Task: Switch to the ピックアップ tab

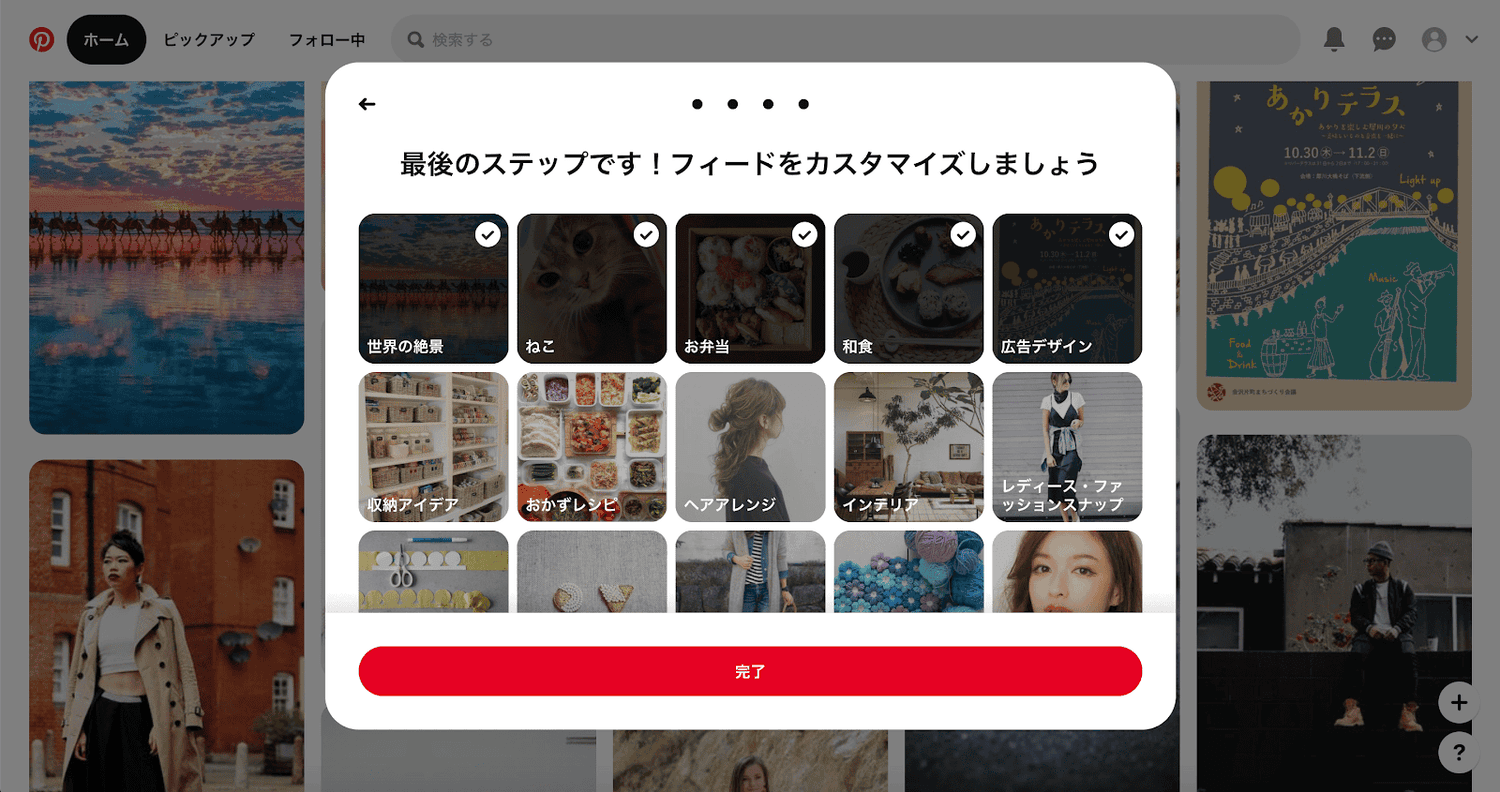Action: point(209,40)
